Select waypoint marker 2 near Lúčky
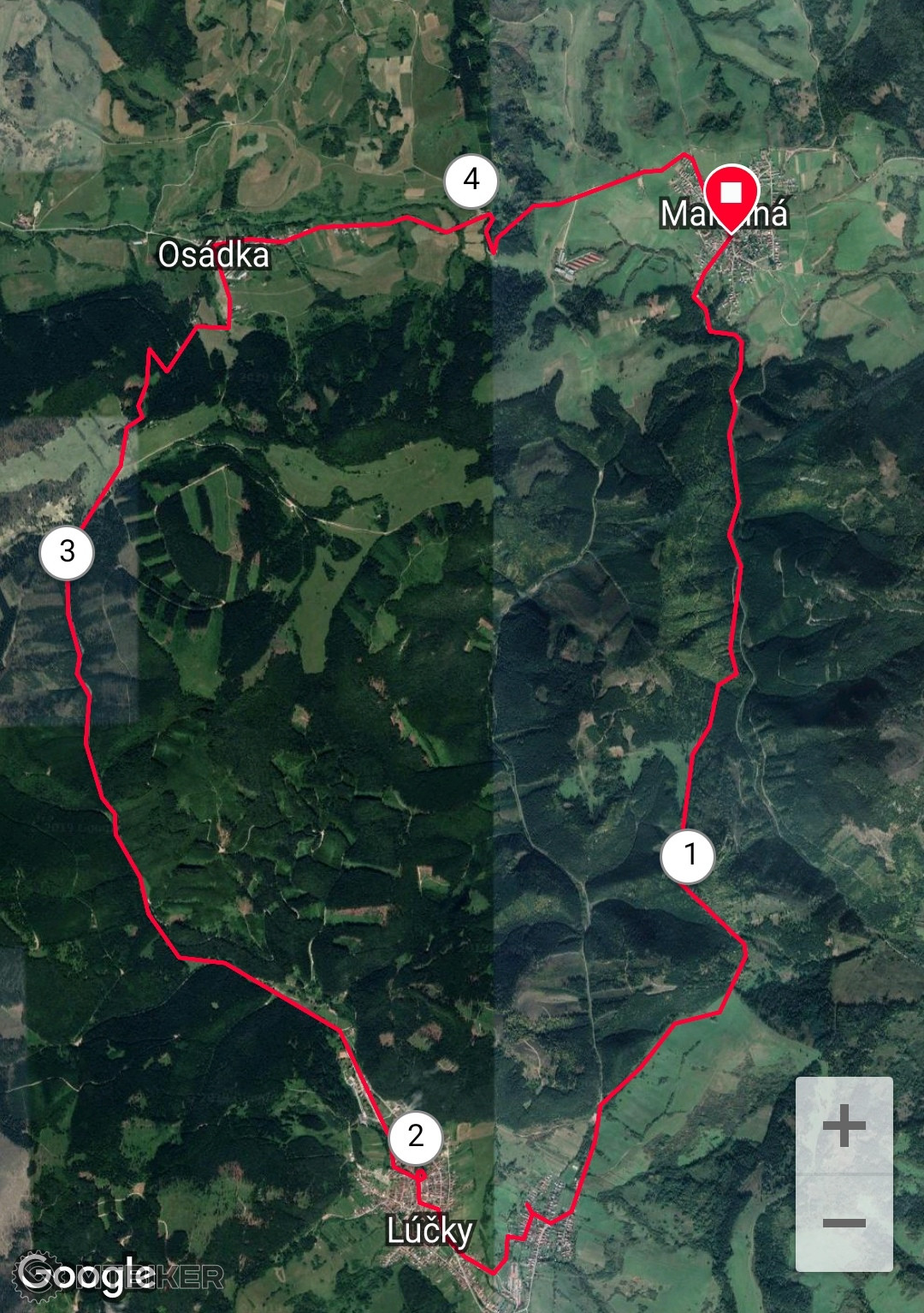The width and height of the screenshot is (924, 1313). tap(416, 1136)
